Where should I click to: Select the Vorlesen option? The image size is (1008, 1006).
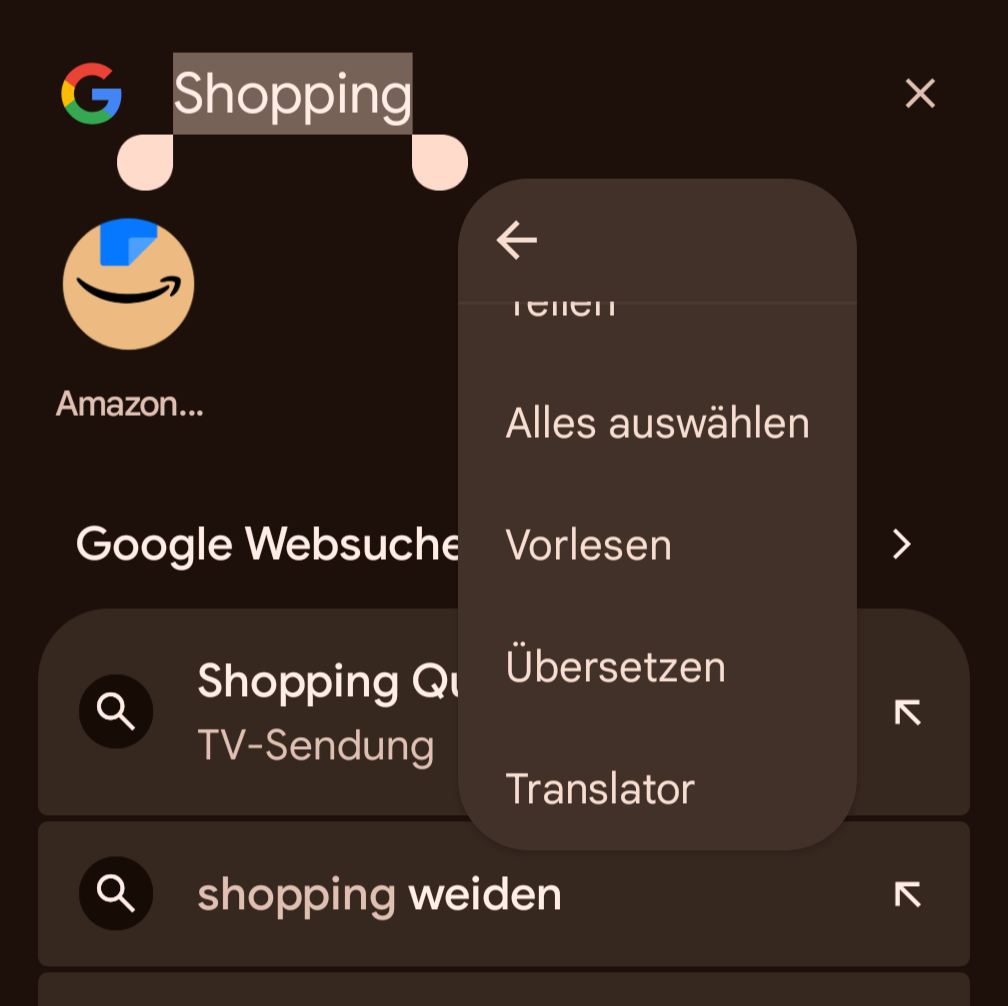(588, 545)
